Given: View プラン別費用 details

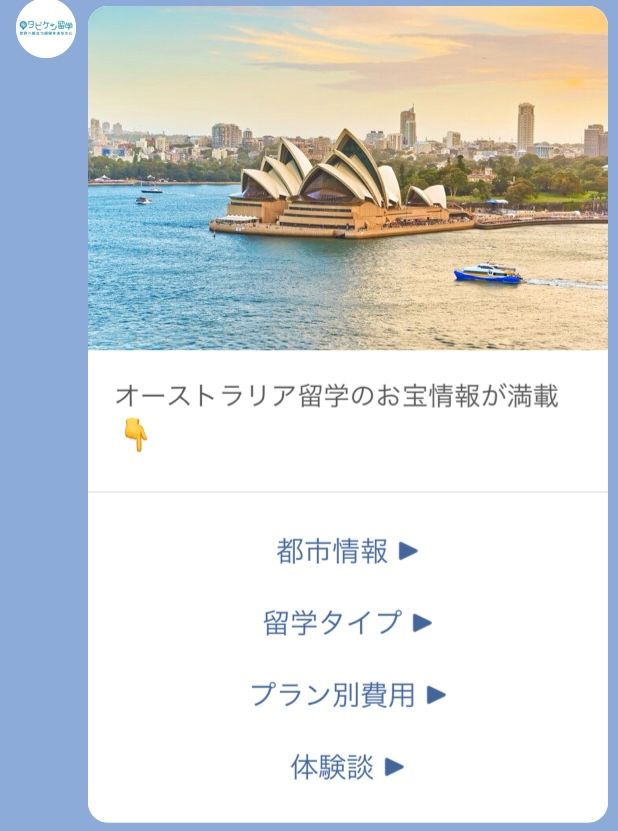Looking at the screenshot, I should (x=347, y=695).
